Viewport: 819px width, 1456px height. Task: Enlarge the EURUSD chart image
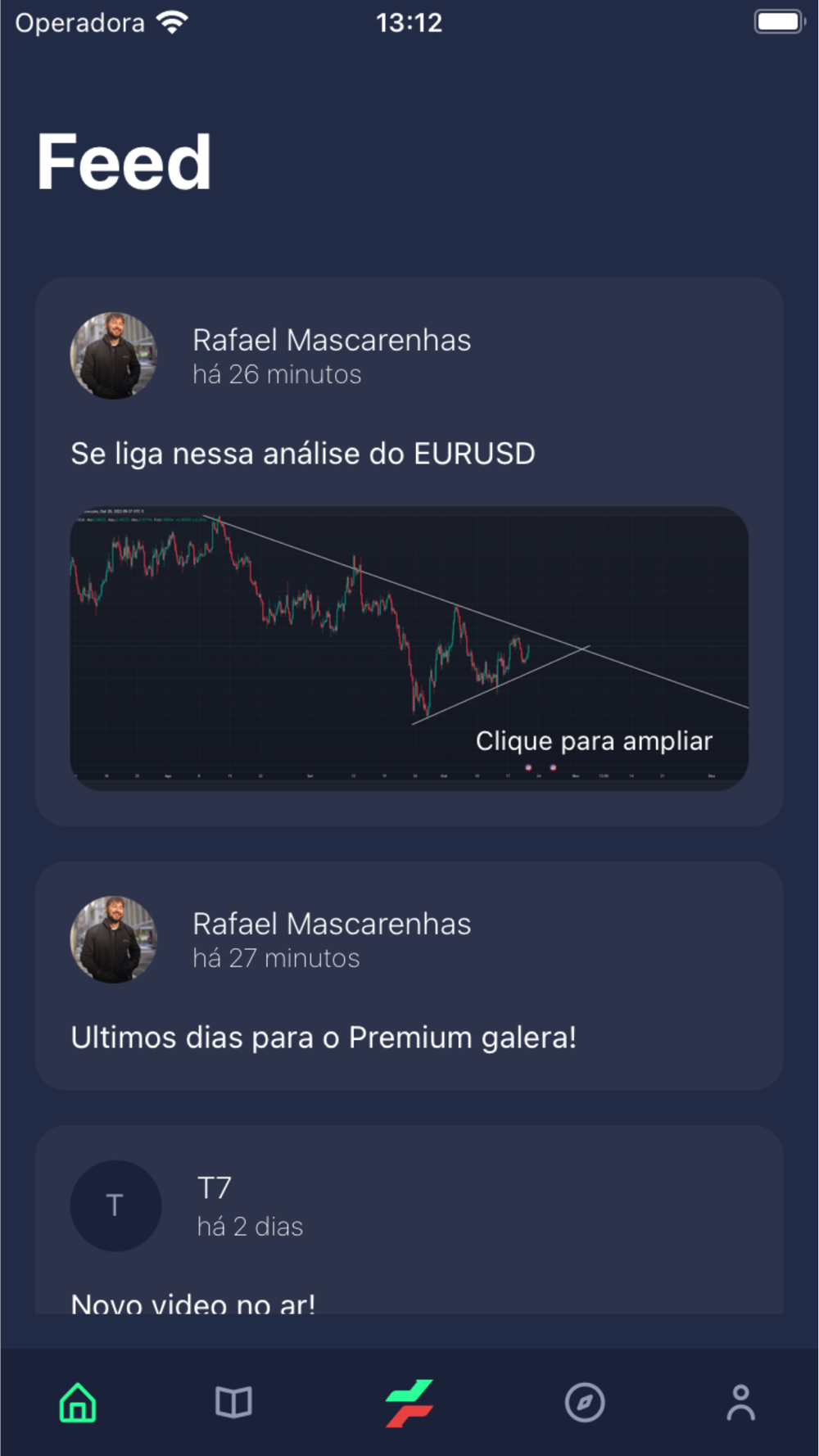[x=409, y=648]
